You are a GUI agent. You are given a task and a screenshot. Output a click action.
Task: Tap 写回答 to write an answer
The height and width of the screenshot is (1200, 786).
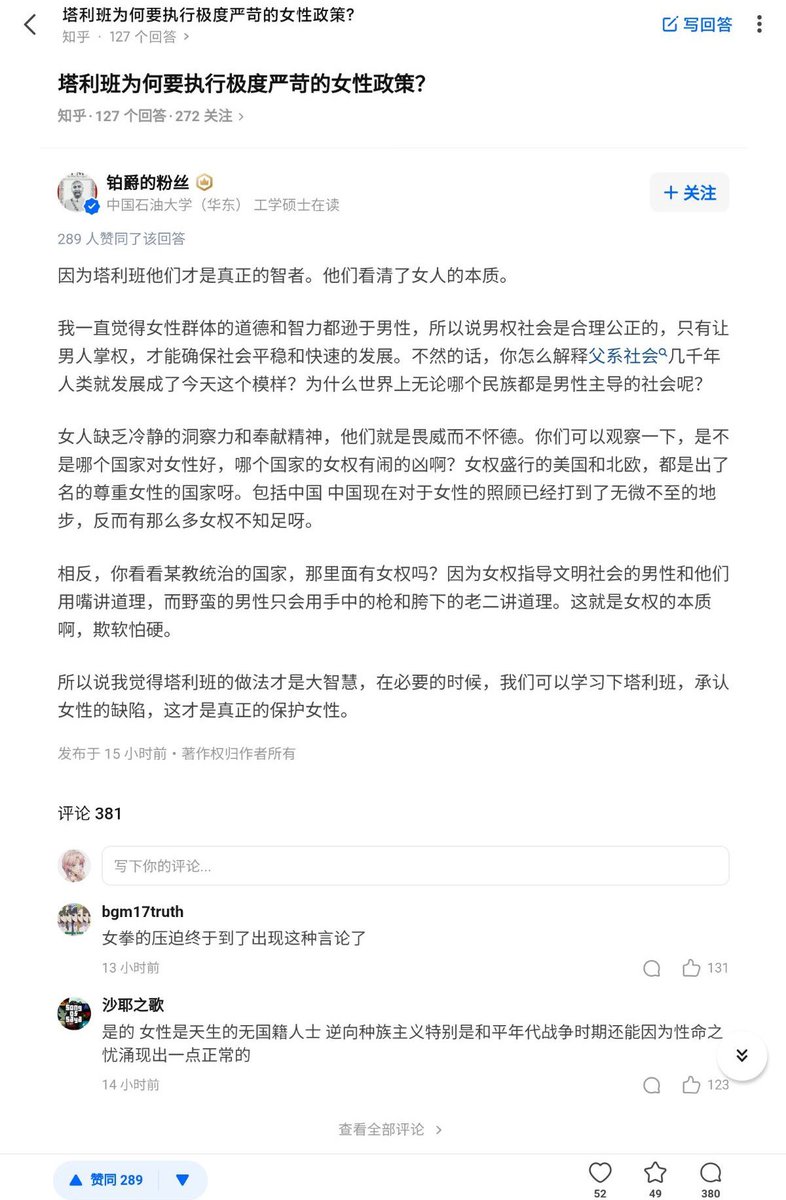pyautogui.click(x=697, y=25)
